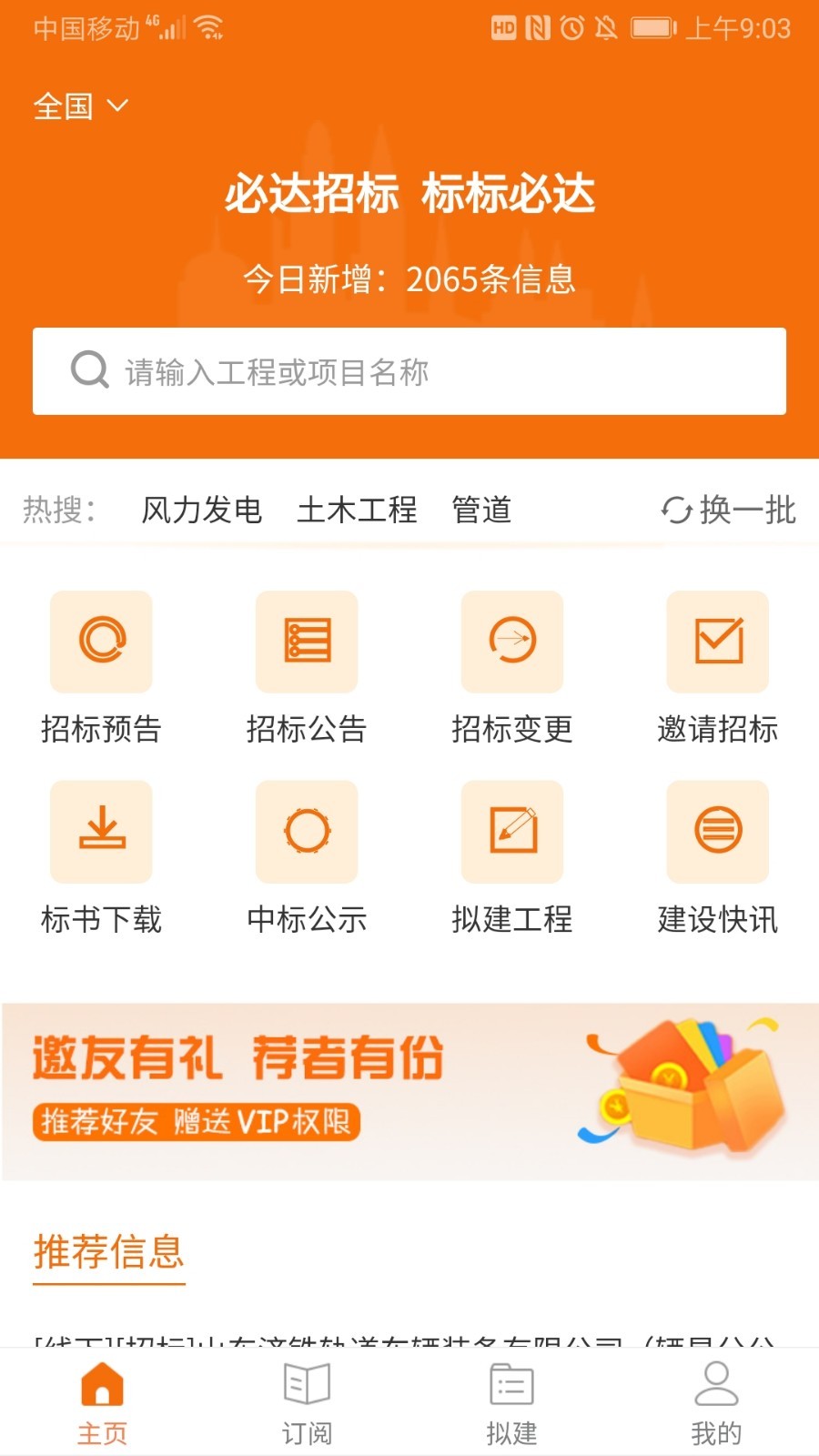
Task: Go to the 主页 tab
Action: click(x=102, y=1403)
